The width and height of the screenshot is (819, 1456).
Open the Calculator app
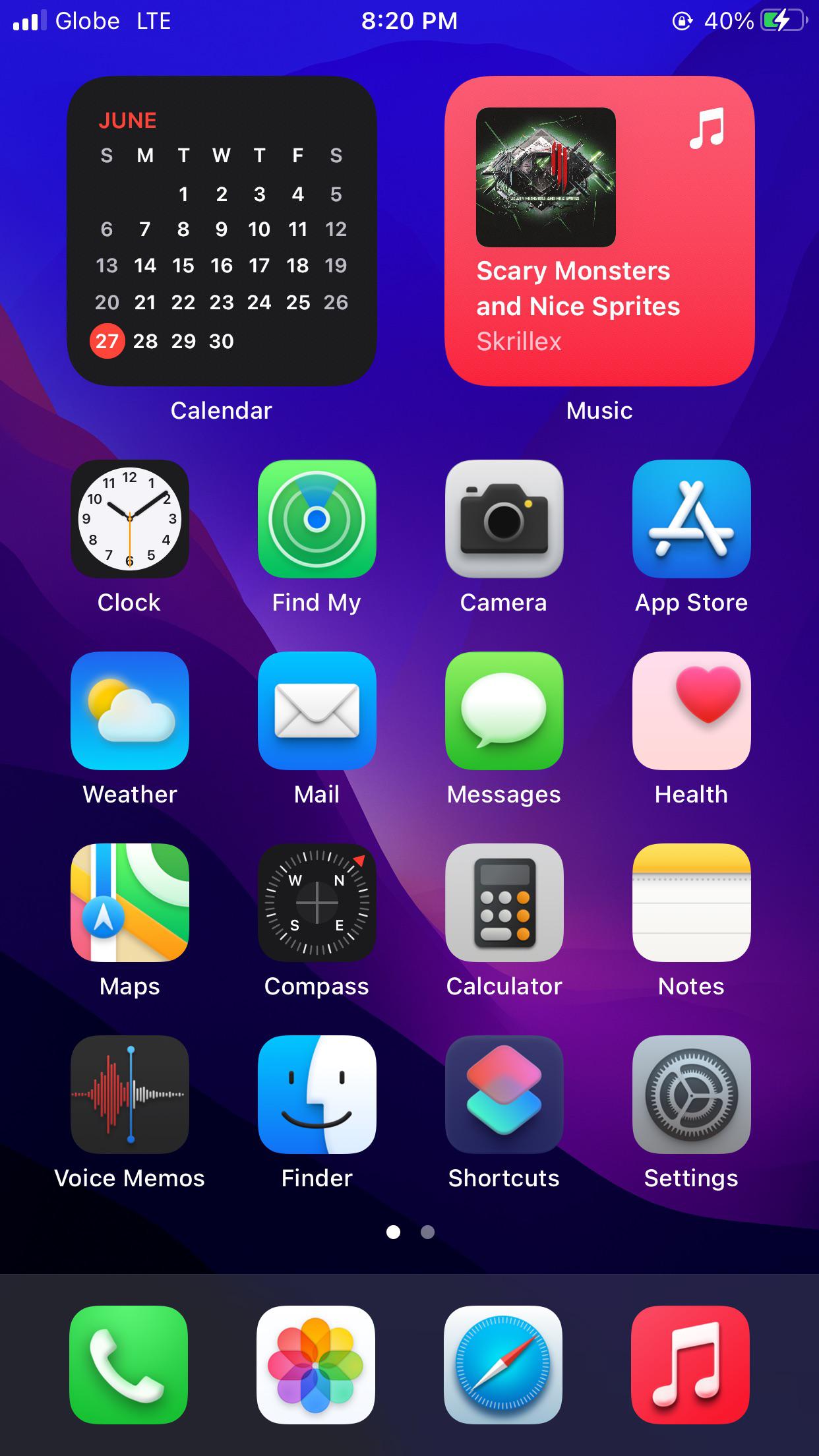click(504, 903)
